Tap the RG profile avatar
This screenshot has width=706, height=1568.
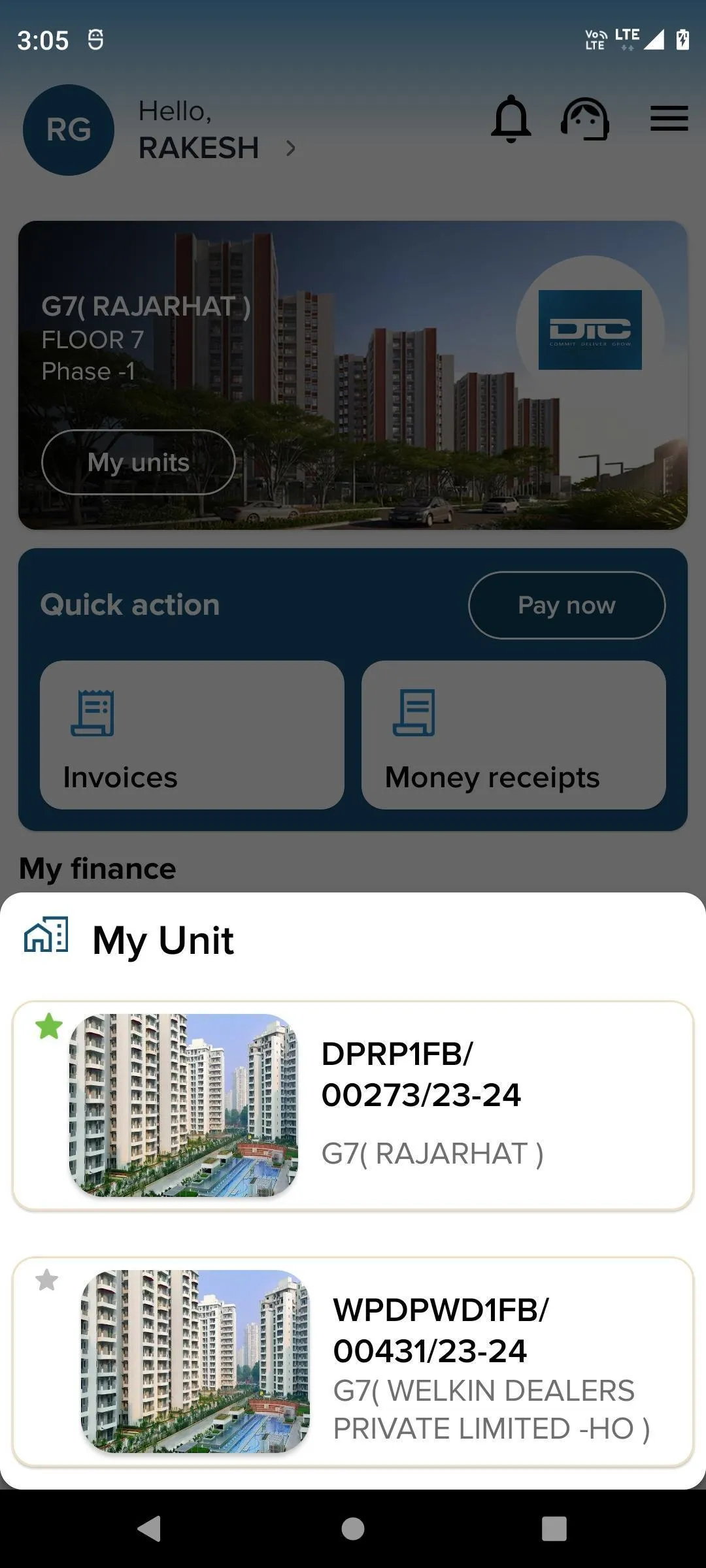(x=68, y=130)
